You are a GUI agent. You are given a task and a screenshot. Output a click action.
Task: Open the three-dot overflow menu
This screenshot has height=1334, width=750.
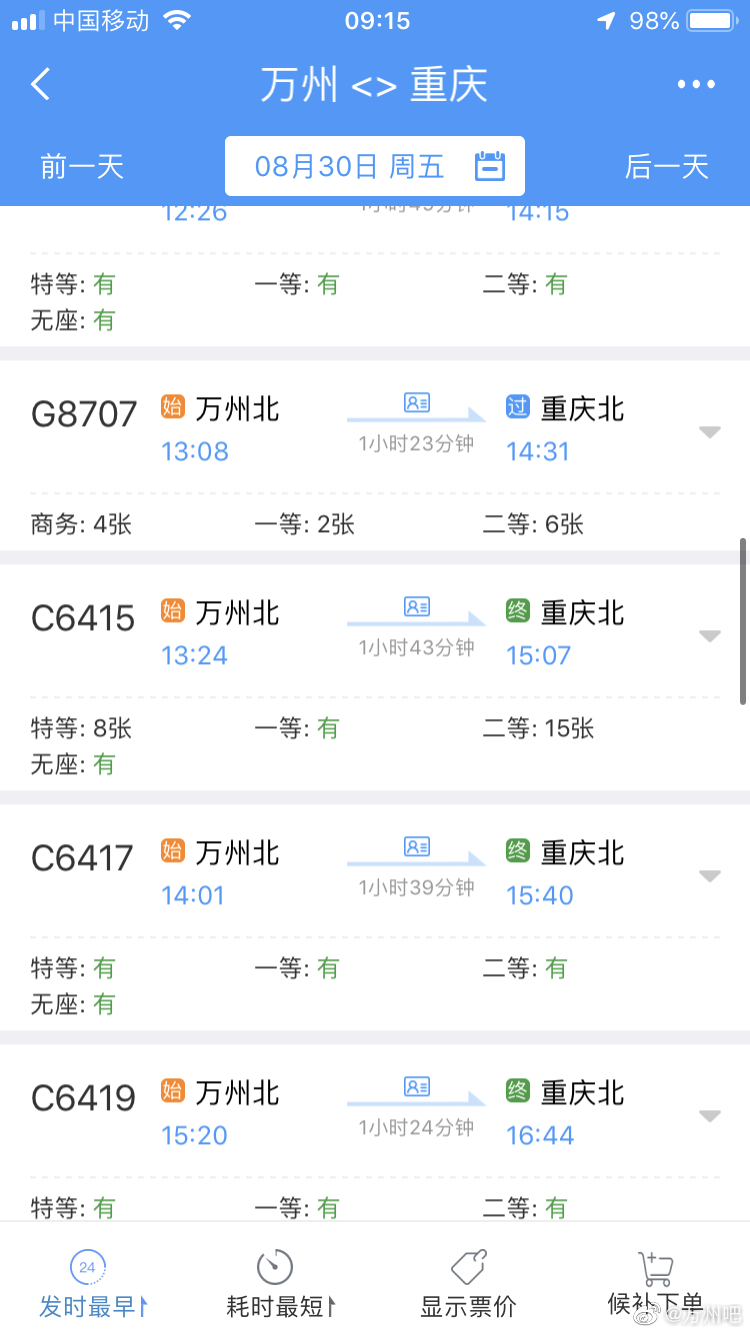tap(697, 84)
